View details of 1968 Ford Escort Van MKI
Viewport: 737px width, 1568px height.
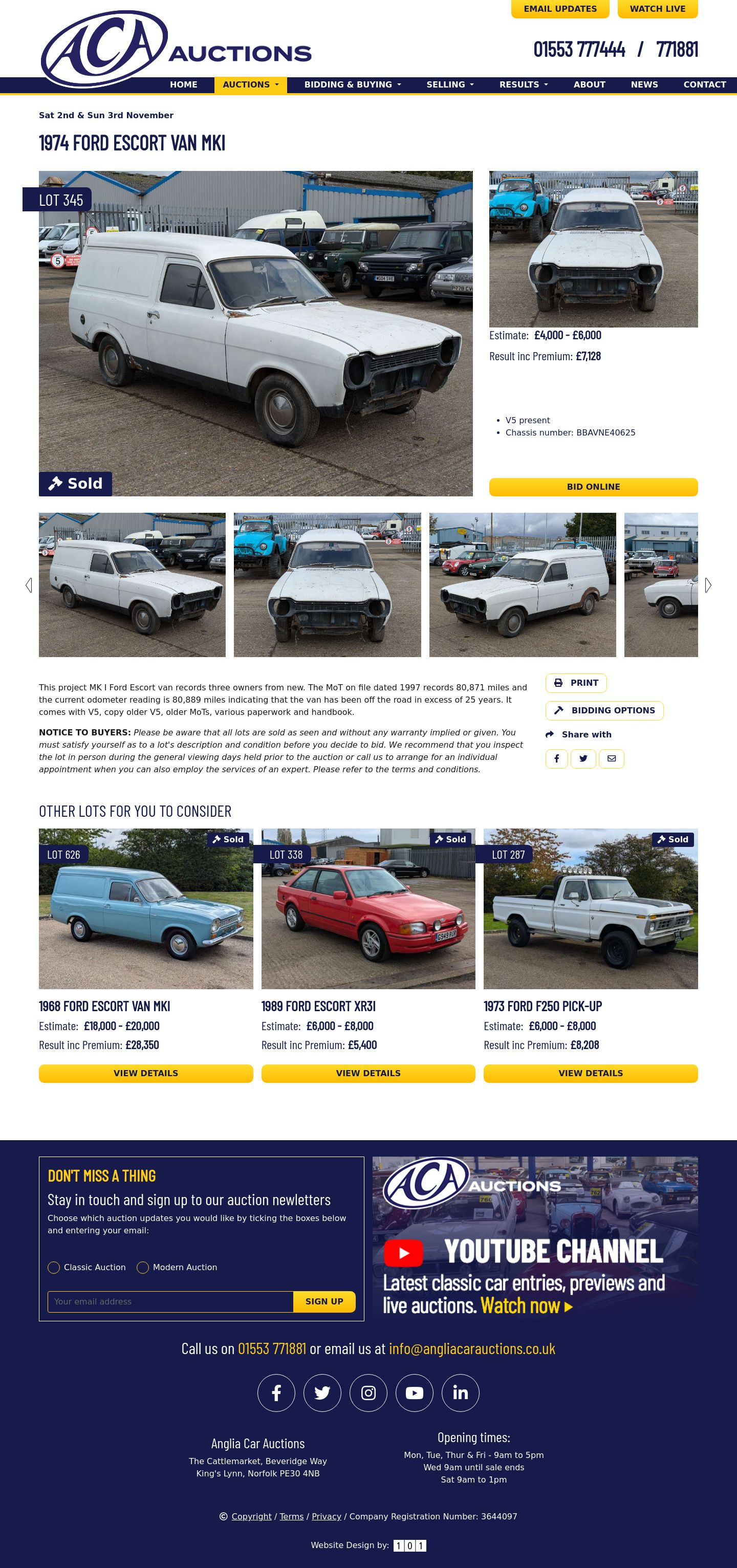tap(145, 1073)
